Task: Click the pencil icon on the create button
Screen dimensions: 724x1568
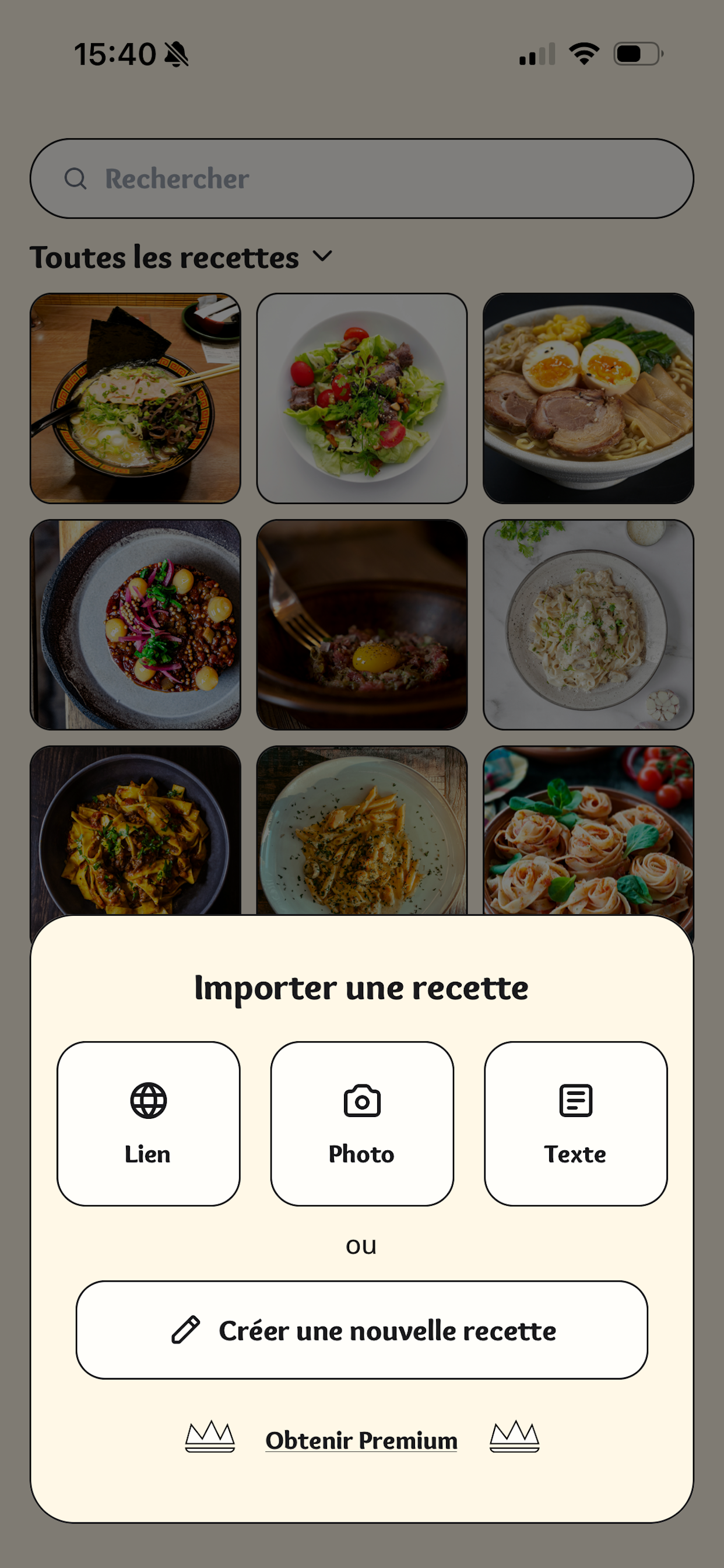Action: (186, 1331)
